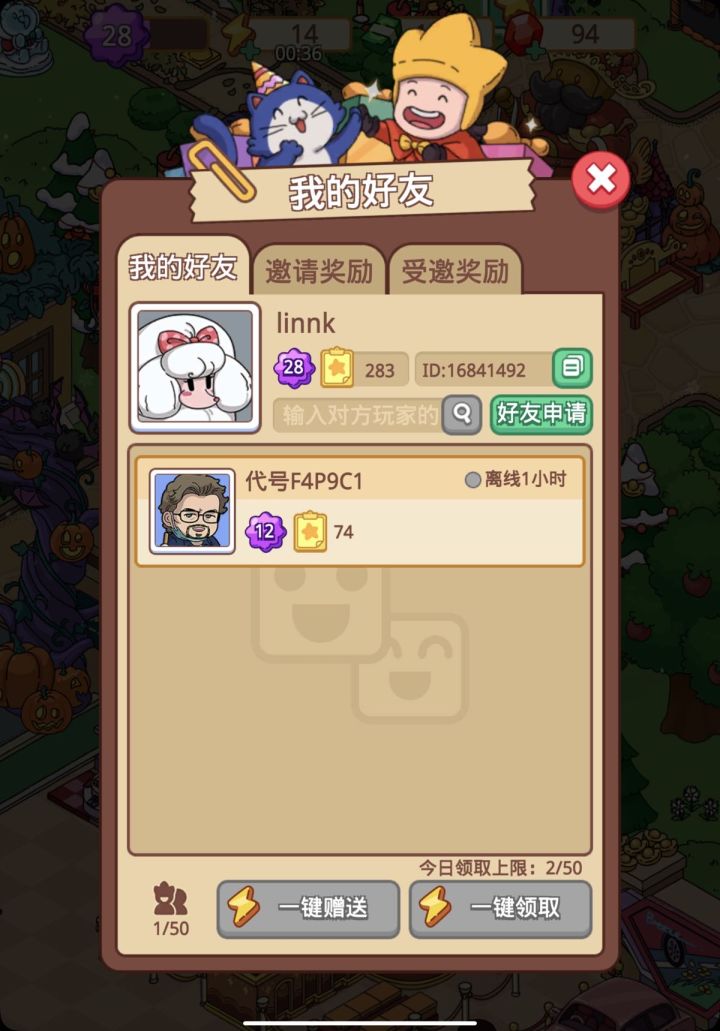Open the 受邀奖励 tab

tap(459, 269)
